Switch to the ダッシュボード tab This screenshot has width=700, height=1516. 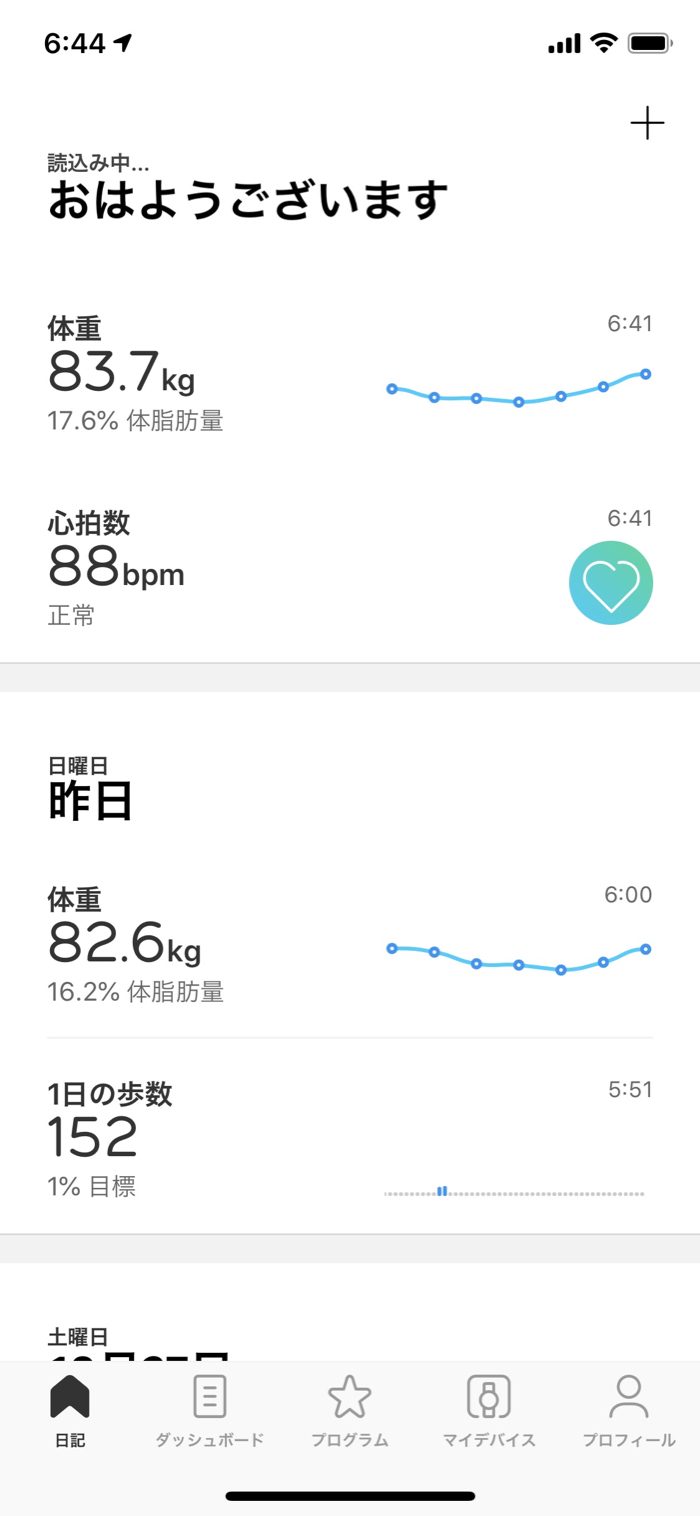click(209, 1411)
